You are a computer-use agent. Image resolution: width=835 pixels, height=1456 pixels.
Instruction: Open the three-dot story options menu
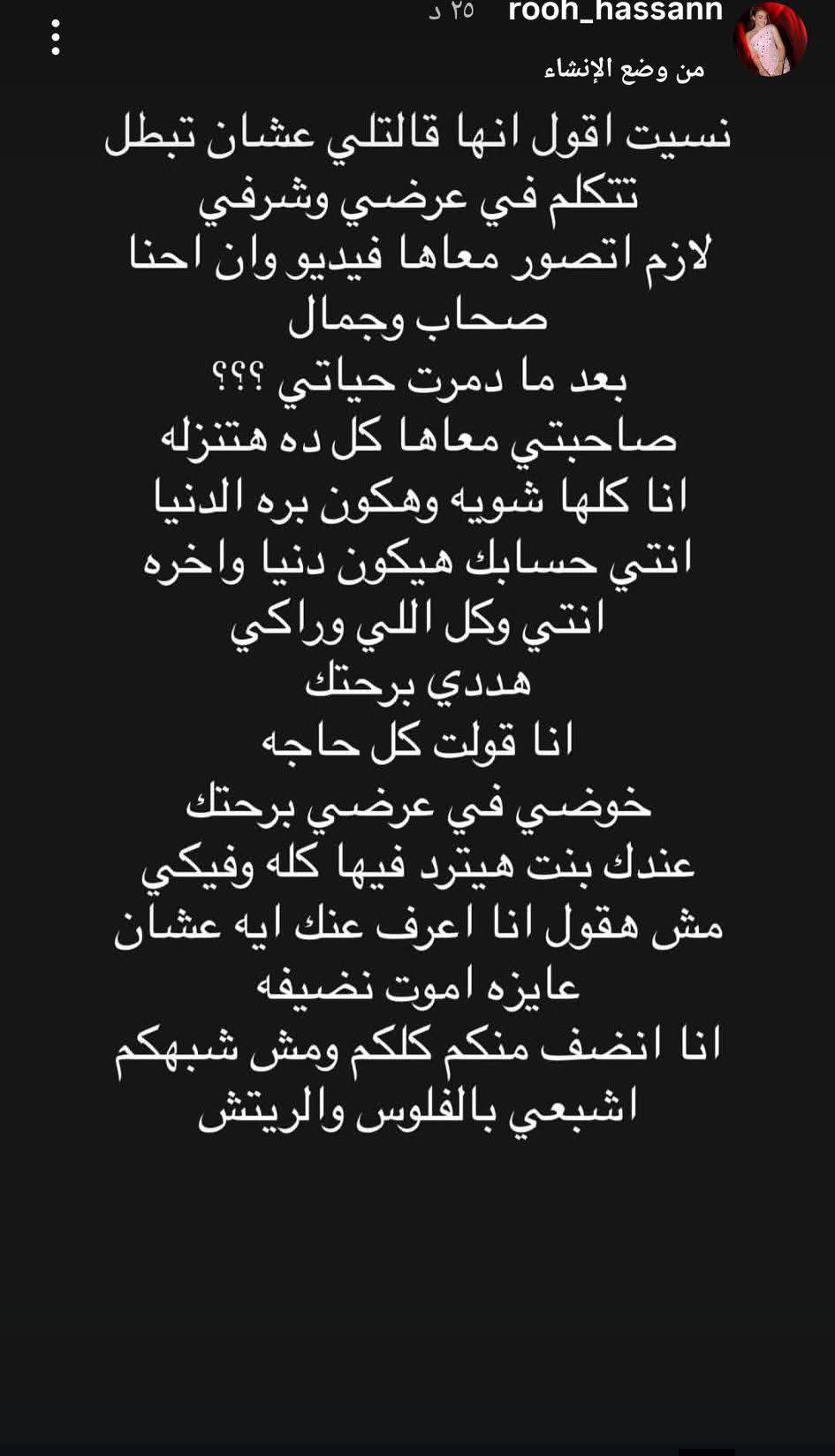pyautogui.click(x=56, y=38)
